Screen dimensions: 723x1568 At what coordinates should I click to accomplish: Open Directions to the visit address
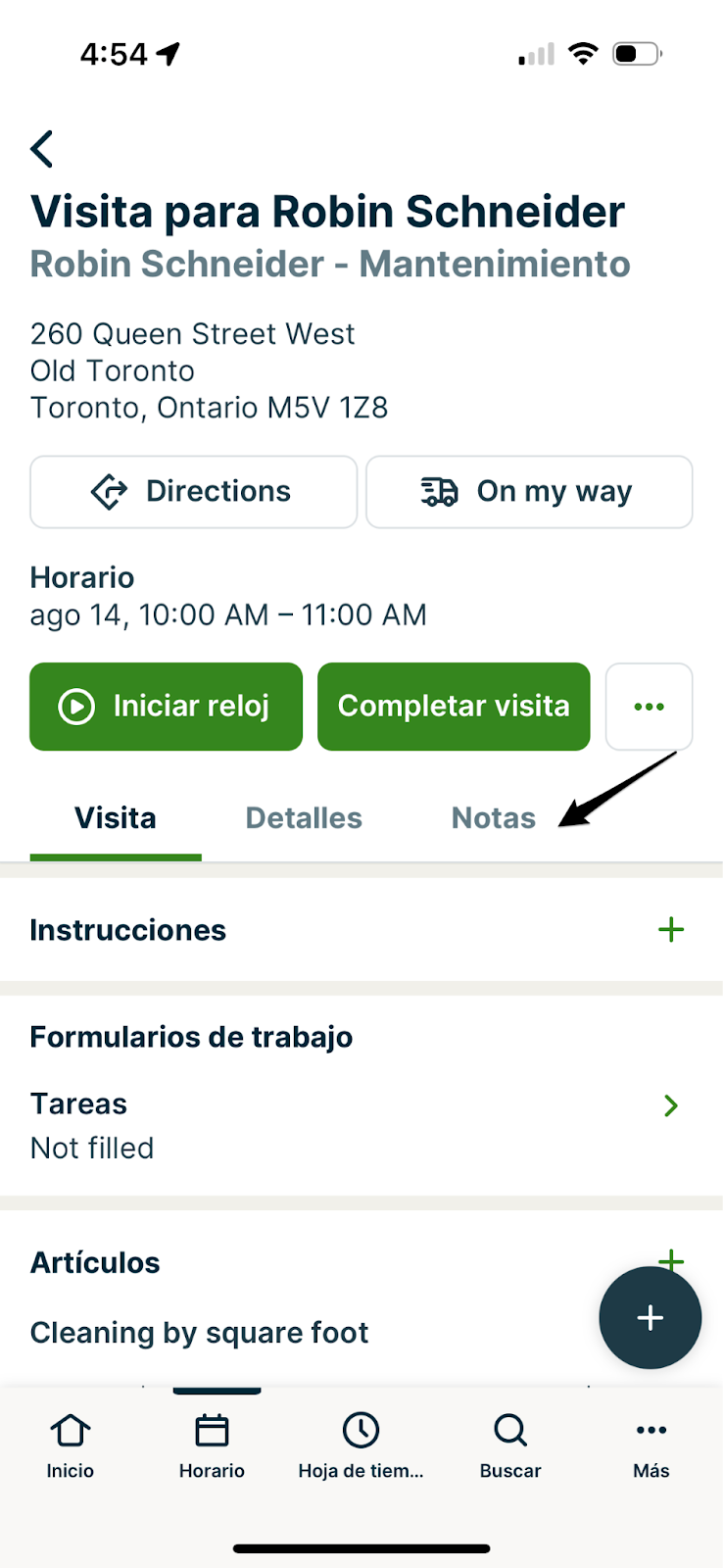[193, 492]
